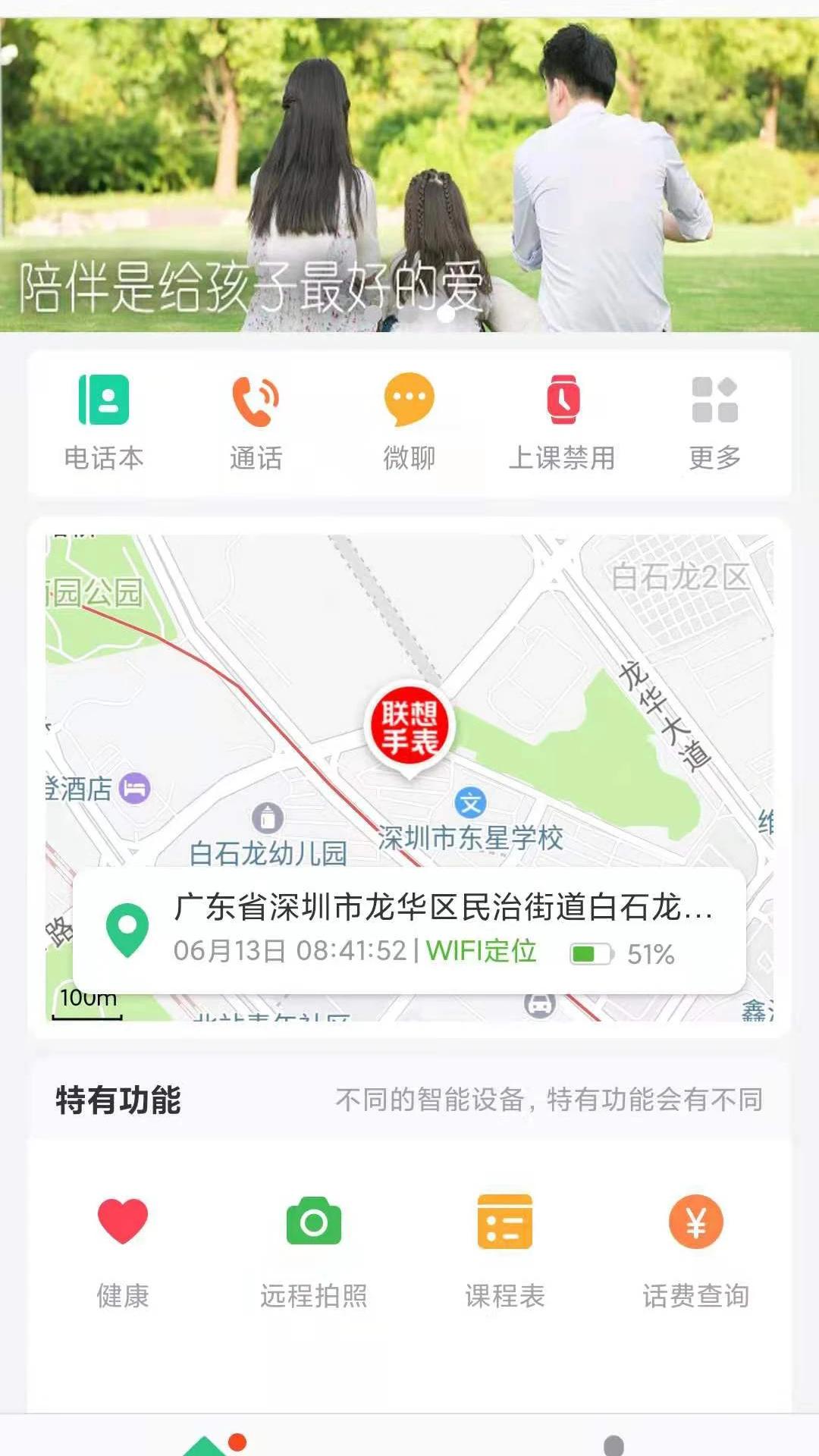819x1456 pixels.
Task: Open the 电话本 contacts icon
Action: 106,421
